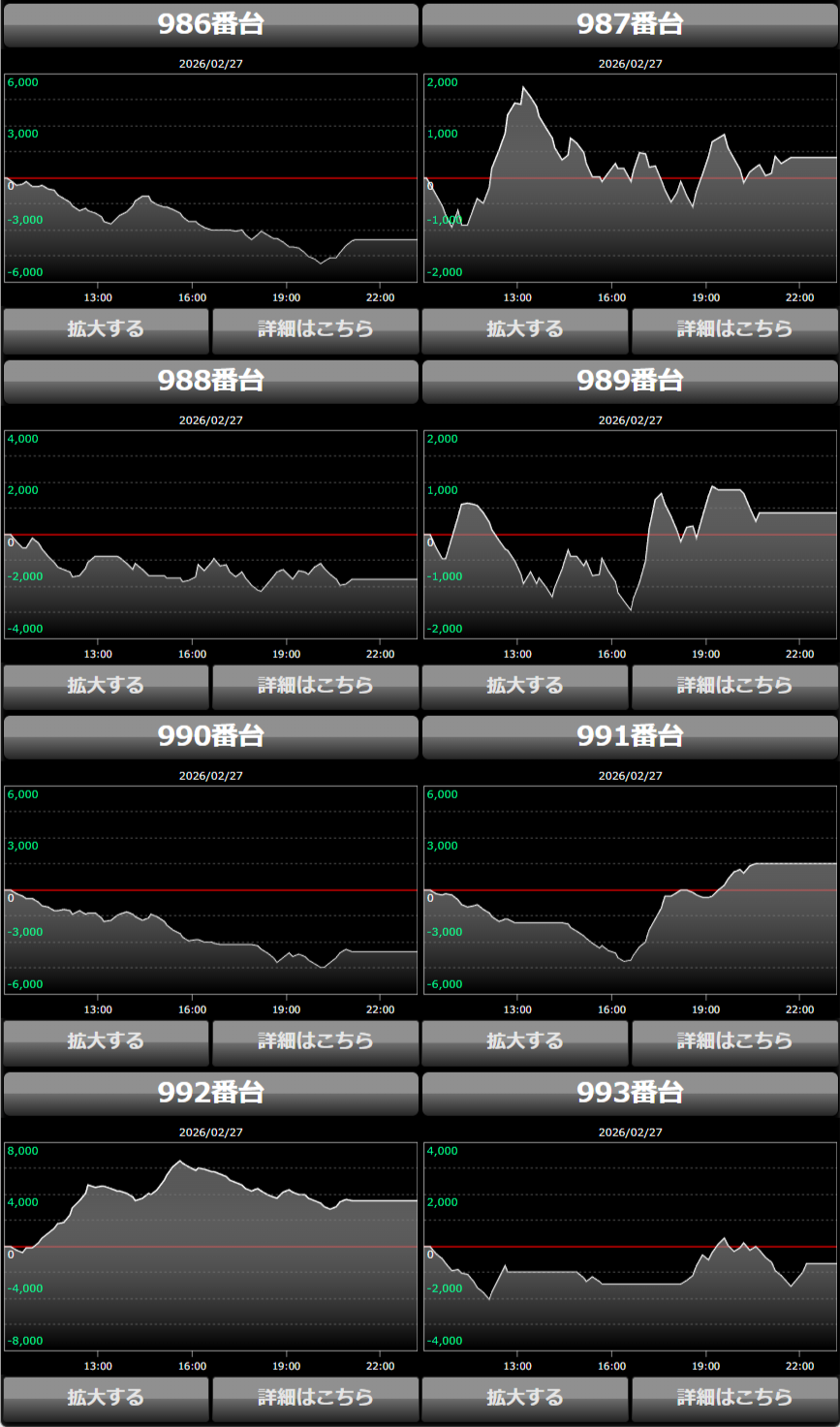Tap 拡大する under the 990番台 graph

pos(106,1041)
